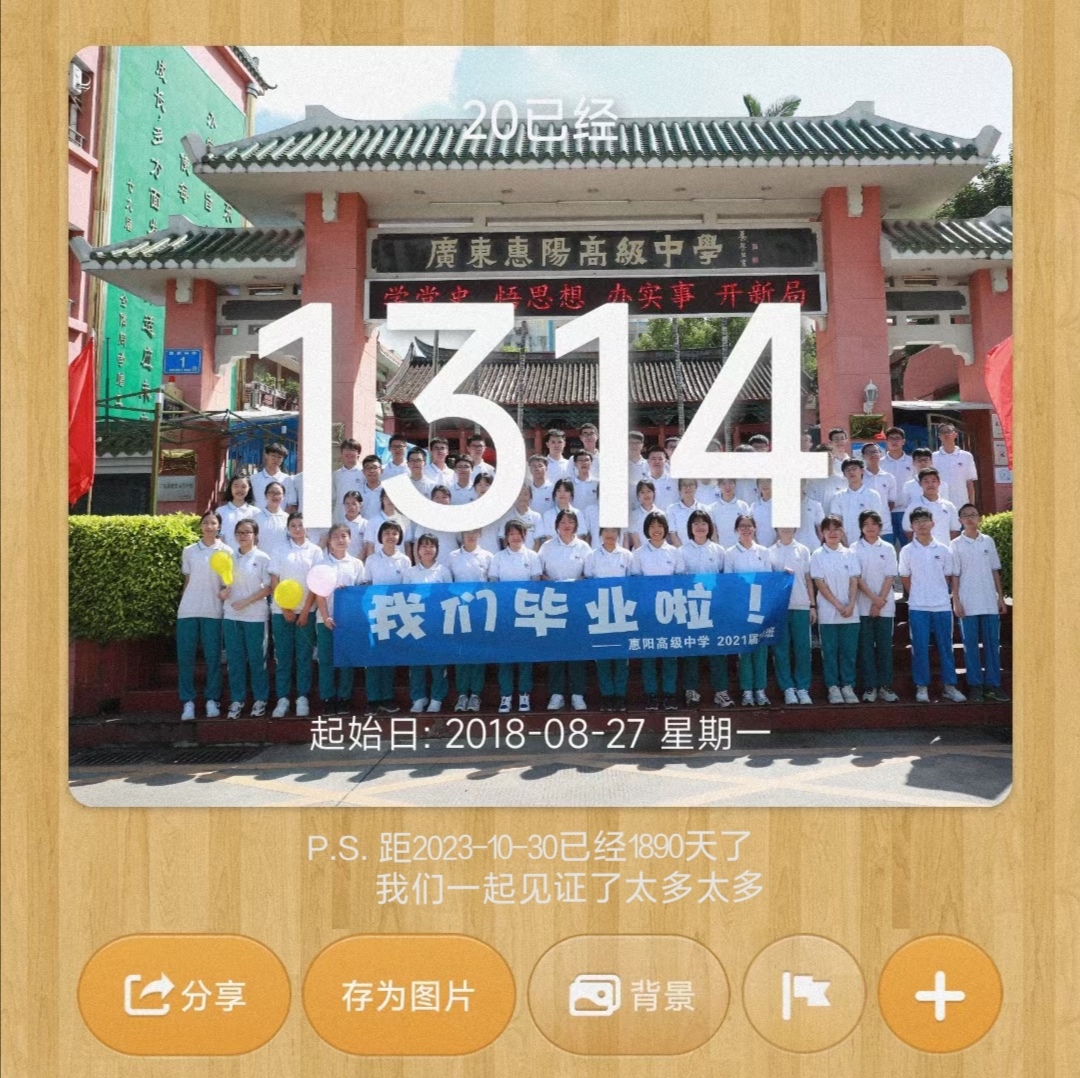1080x1078 pixels.
Task: Change the 背景 background
Action: click(x=629, y=995)
